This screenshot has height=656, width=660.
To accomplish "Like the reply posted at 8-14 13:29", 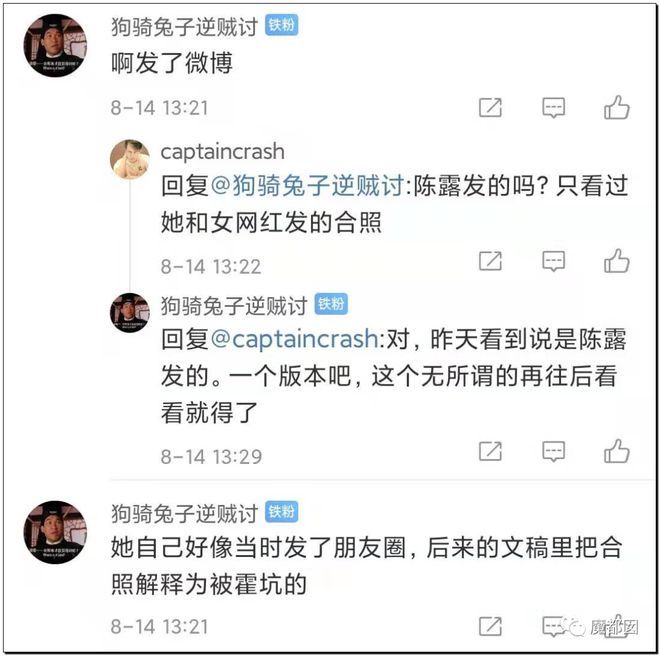I will pos(617,451).
